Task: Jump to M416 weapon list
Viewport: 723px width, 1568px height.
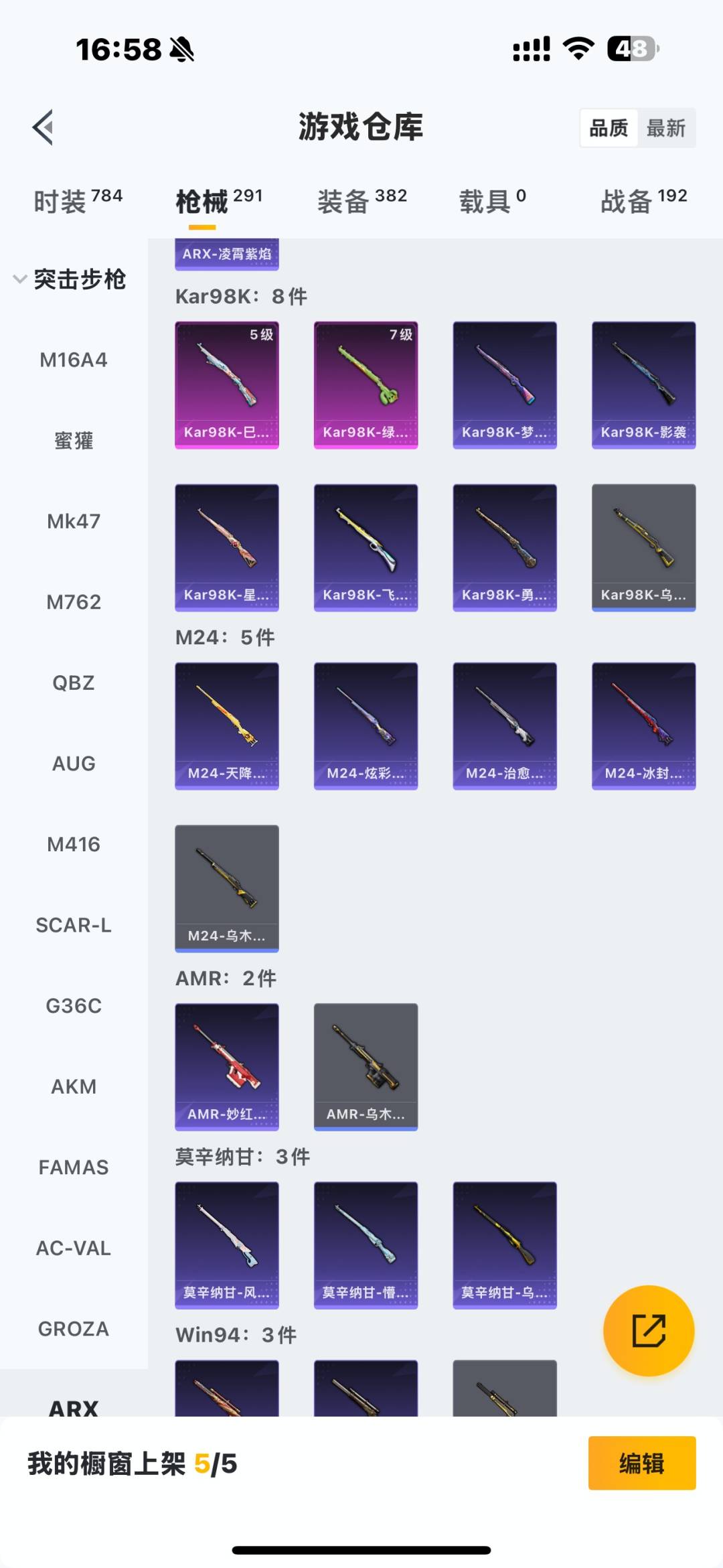Action: [x=74, y=845]
